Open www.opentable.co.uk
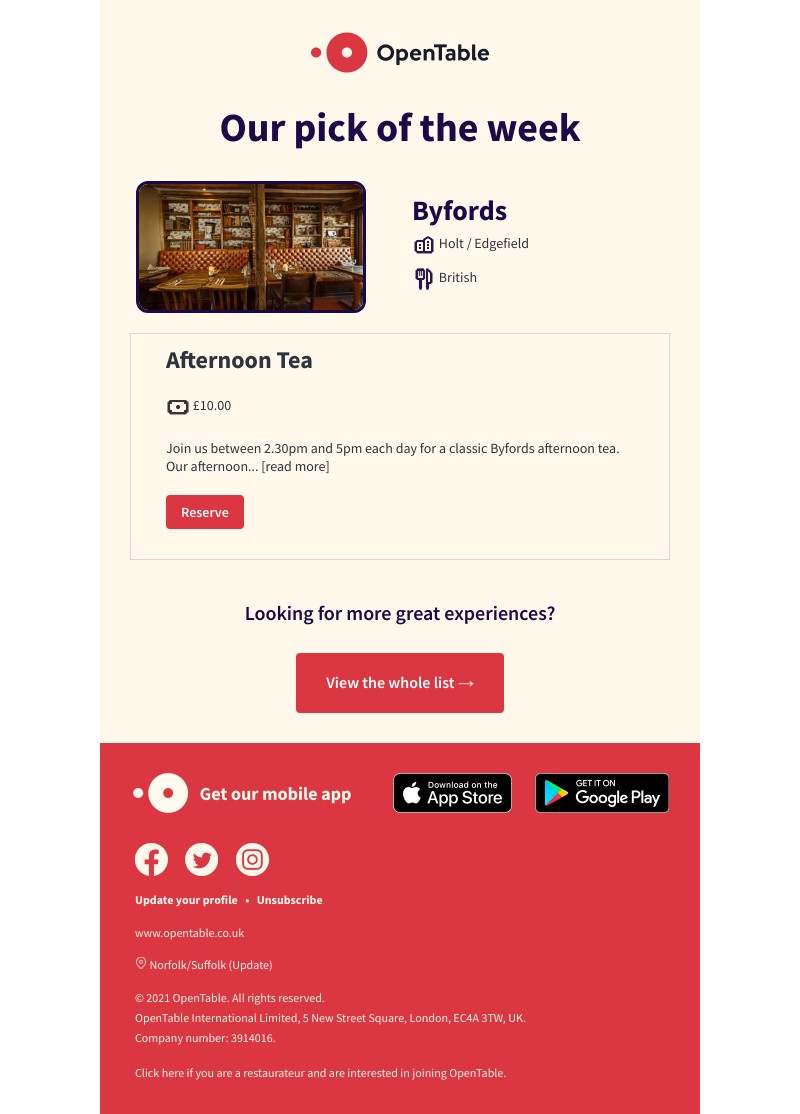This screenshot has height=1114, width=800. 189,933
